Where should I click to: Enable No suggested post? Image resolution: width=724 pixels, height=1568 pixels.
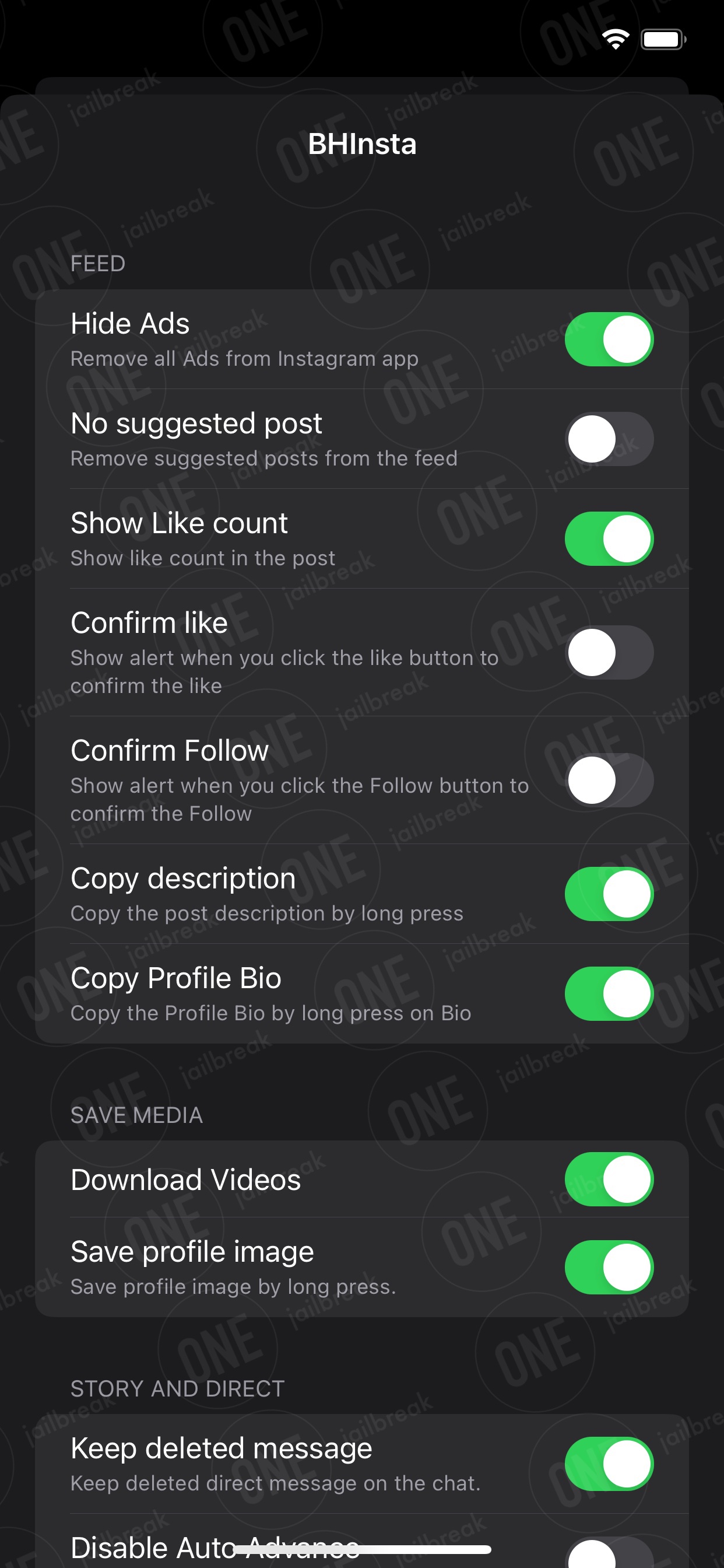pos(609,439)
